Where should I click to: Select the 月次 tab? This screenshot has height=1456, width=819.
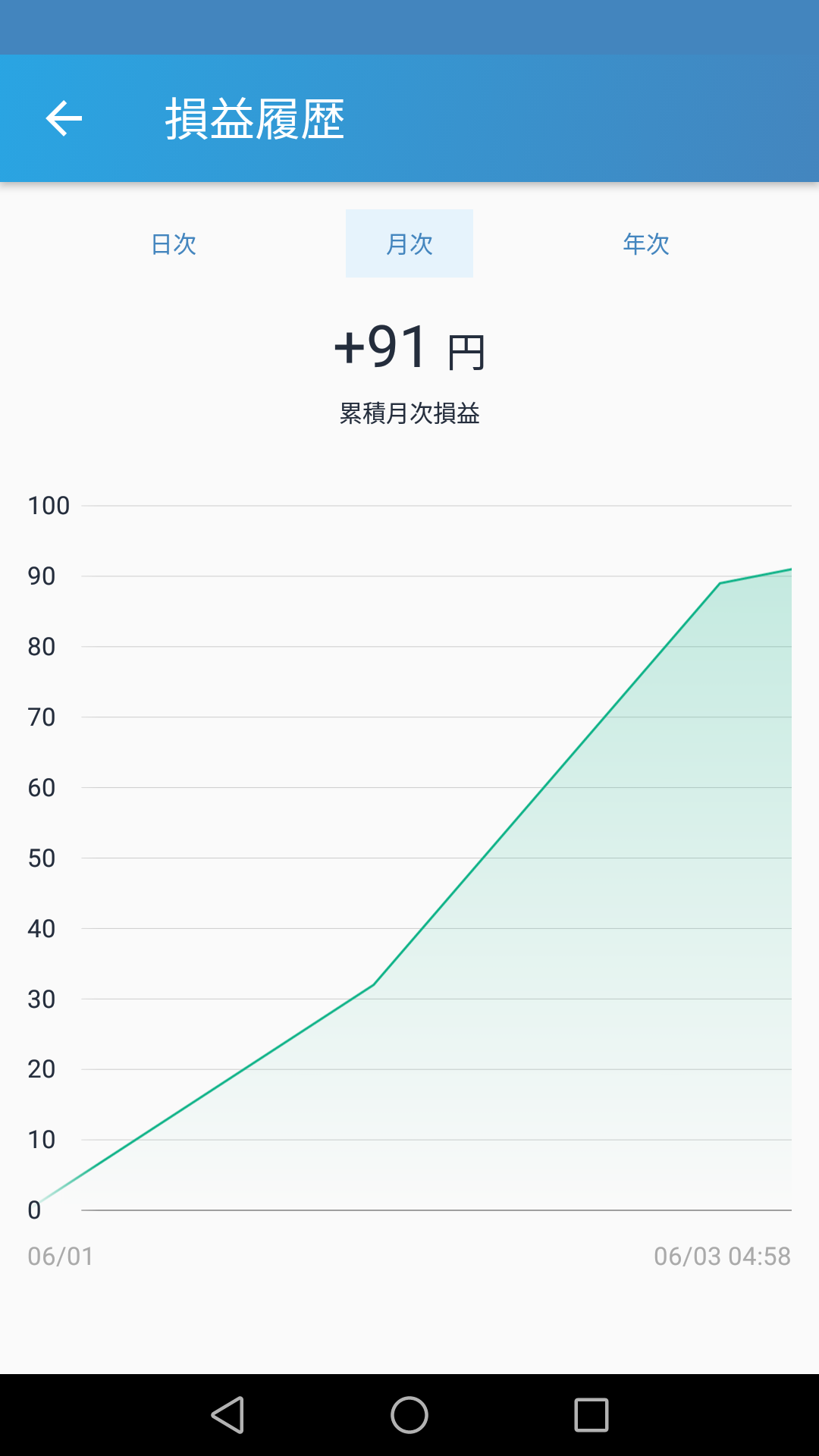point(409,243)
